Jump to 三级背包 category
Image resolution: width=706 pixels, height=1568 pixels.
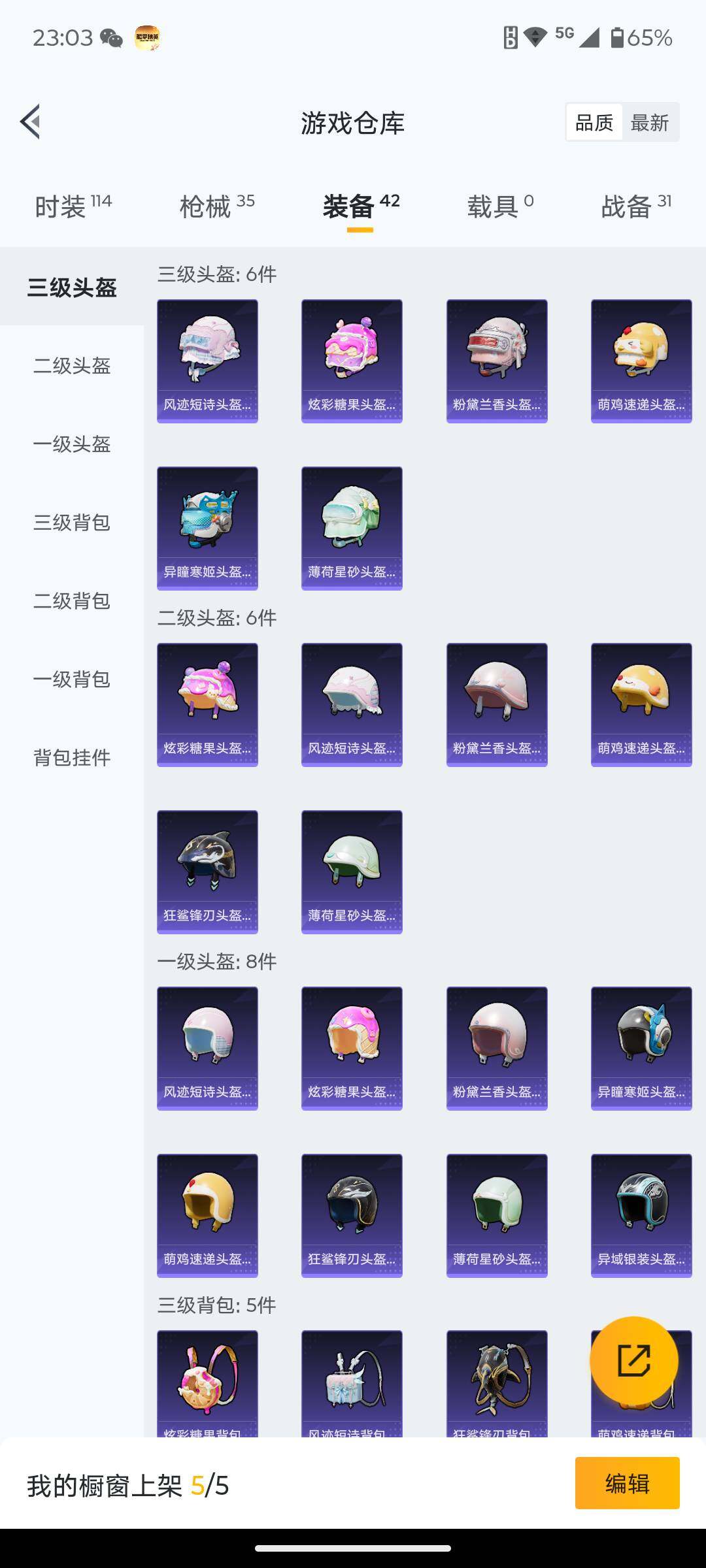click(x=72, y=523)
